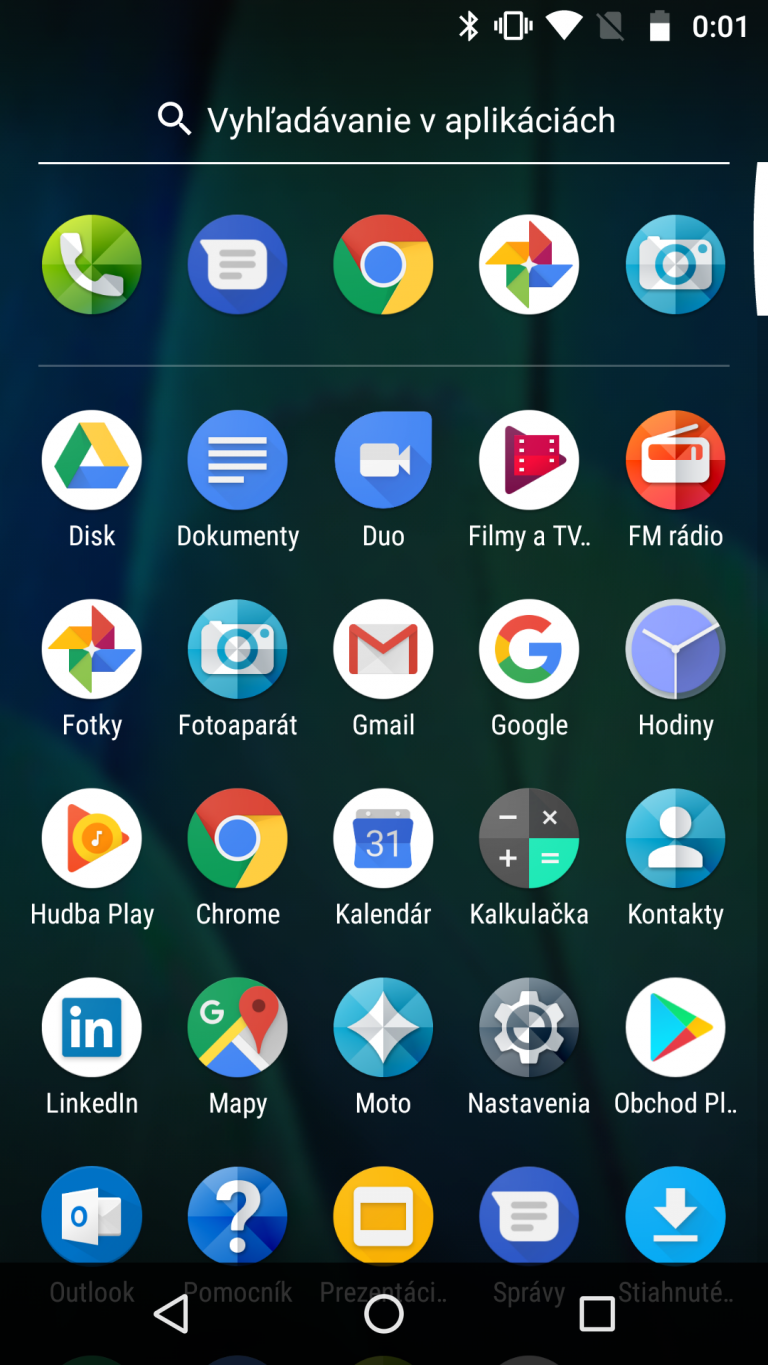Open the app search field

click(x=384, y=121)
